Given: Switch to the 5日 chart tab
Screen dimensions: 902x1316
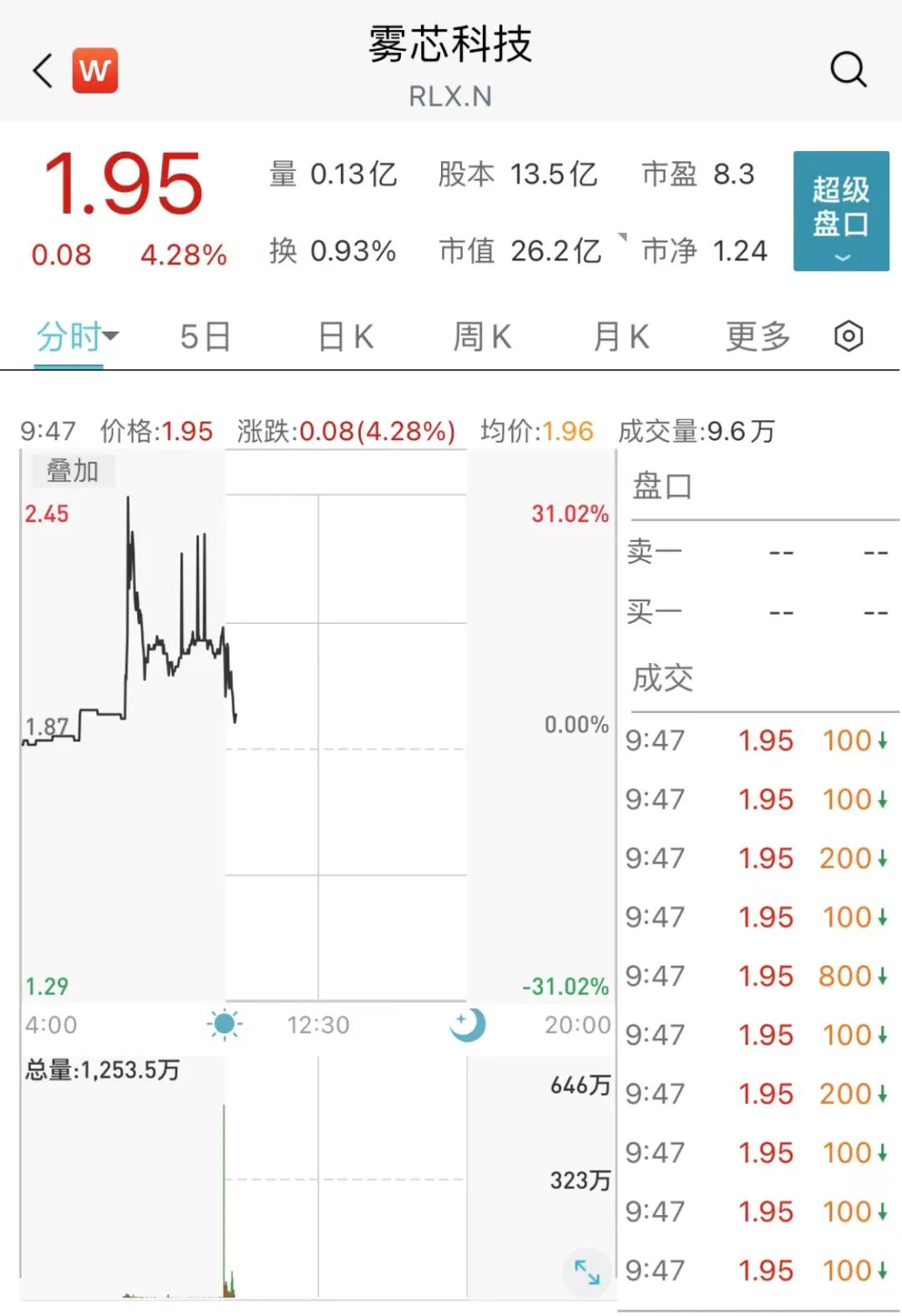Looking at the screenshot, I should (x=205, y=337).
